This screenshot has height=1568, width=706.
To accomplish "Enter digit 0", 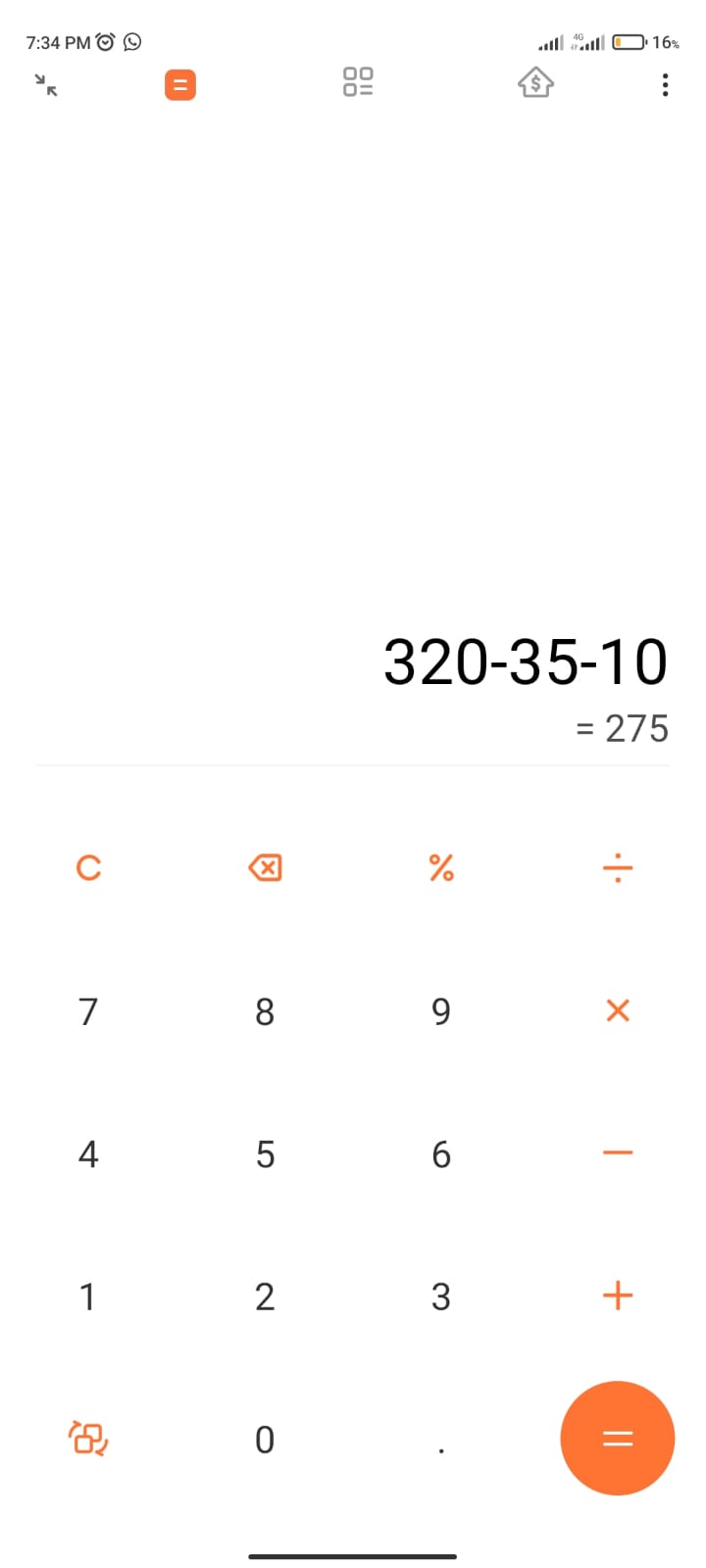I will pyautogui.click(x=265, y=1439).
